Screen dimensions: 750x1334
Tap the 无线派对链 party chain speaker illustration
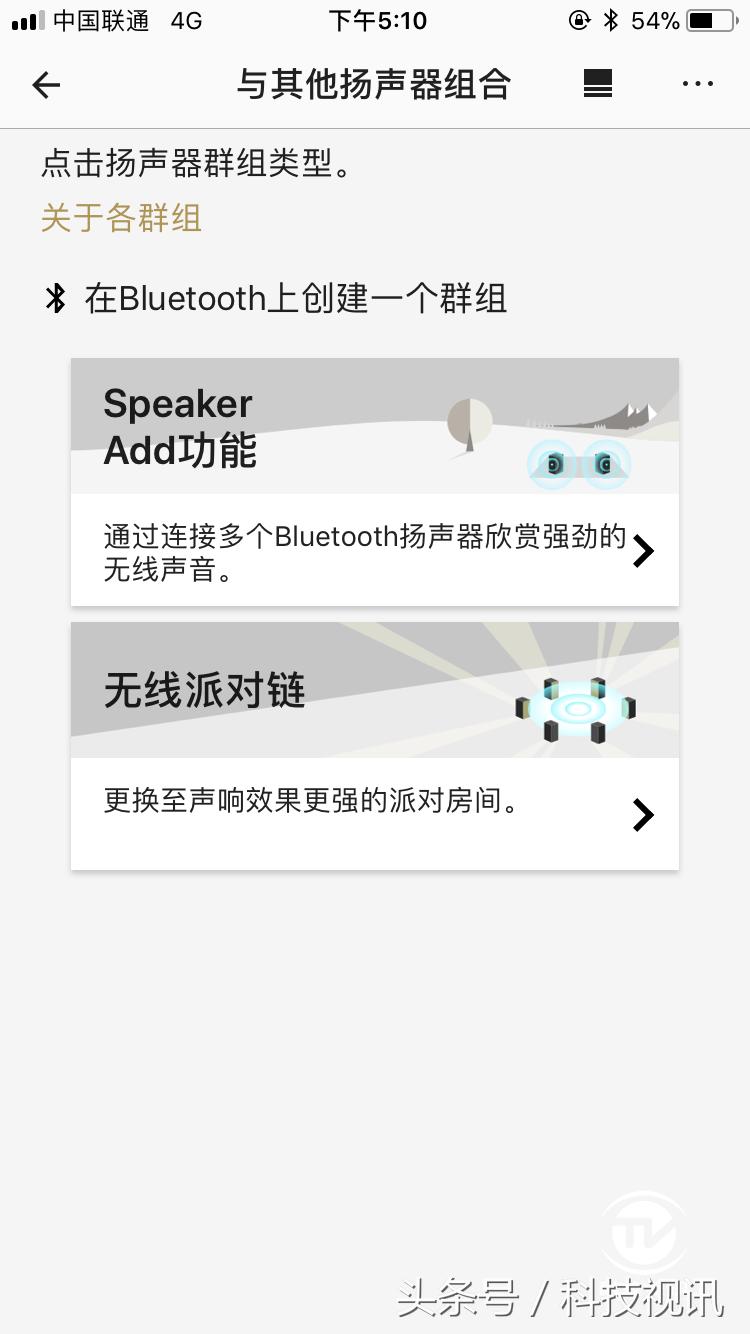tap(575, 708)
